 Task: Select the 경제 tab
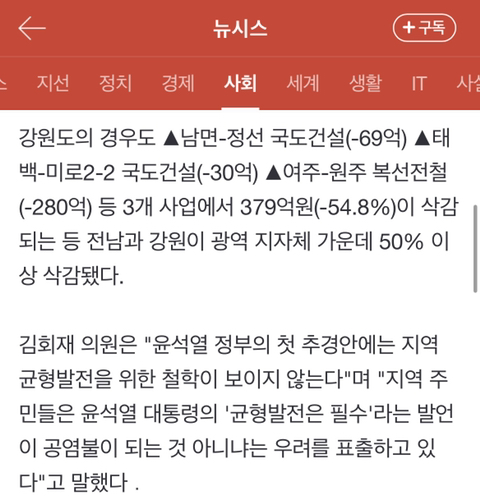178,83
